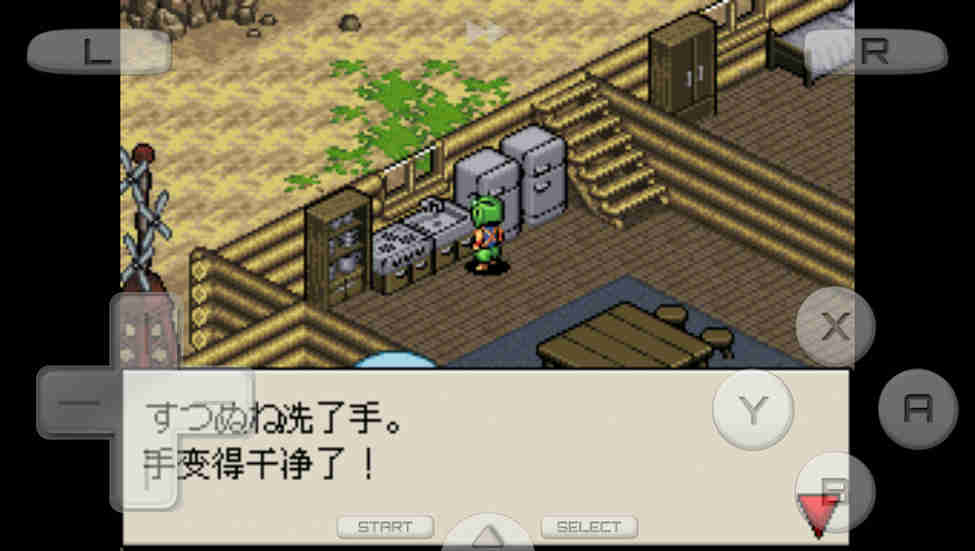Viewport: 975px width, 551px height.
Task: Open the emulator menu with the up-triangle button
Action: [488, 537]
